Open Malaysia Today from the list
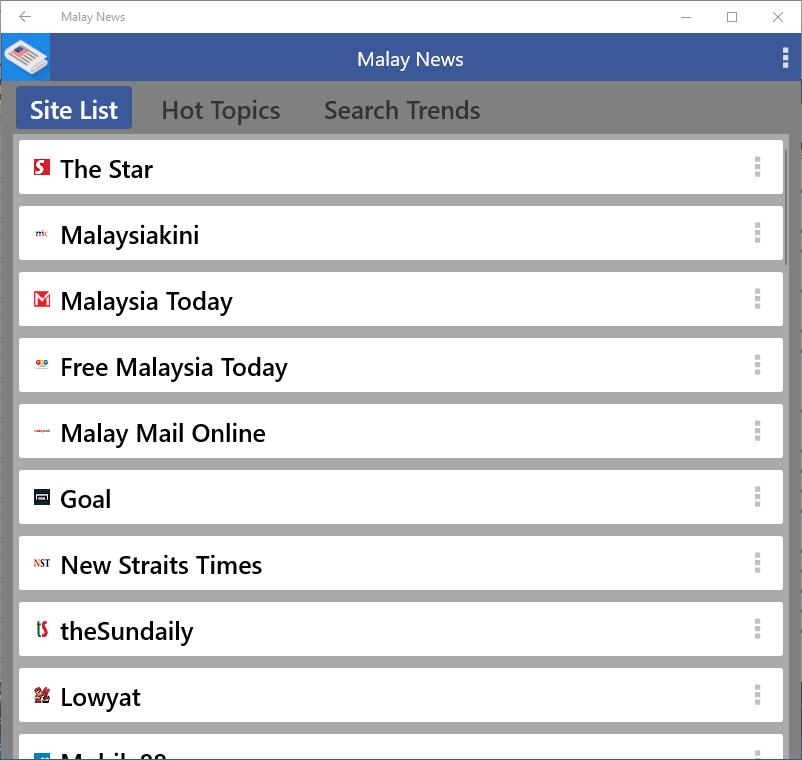 point(146,301)
